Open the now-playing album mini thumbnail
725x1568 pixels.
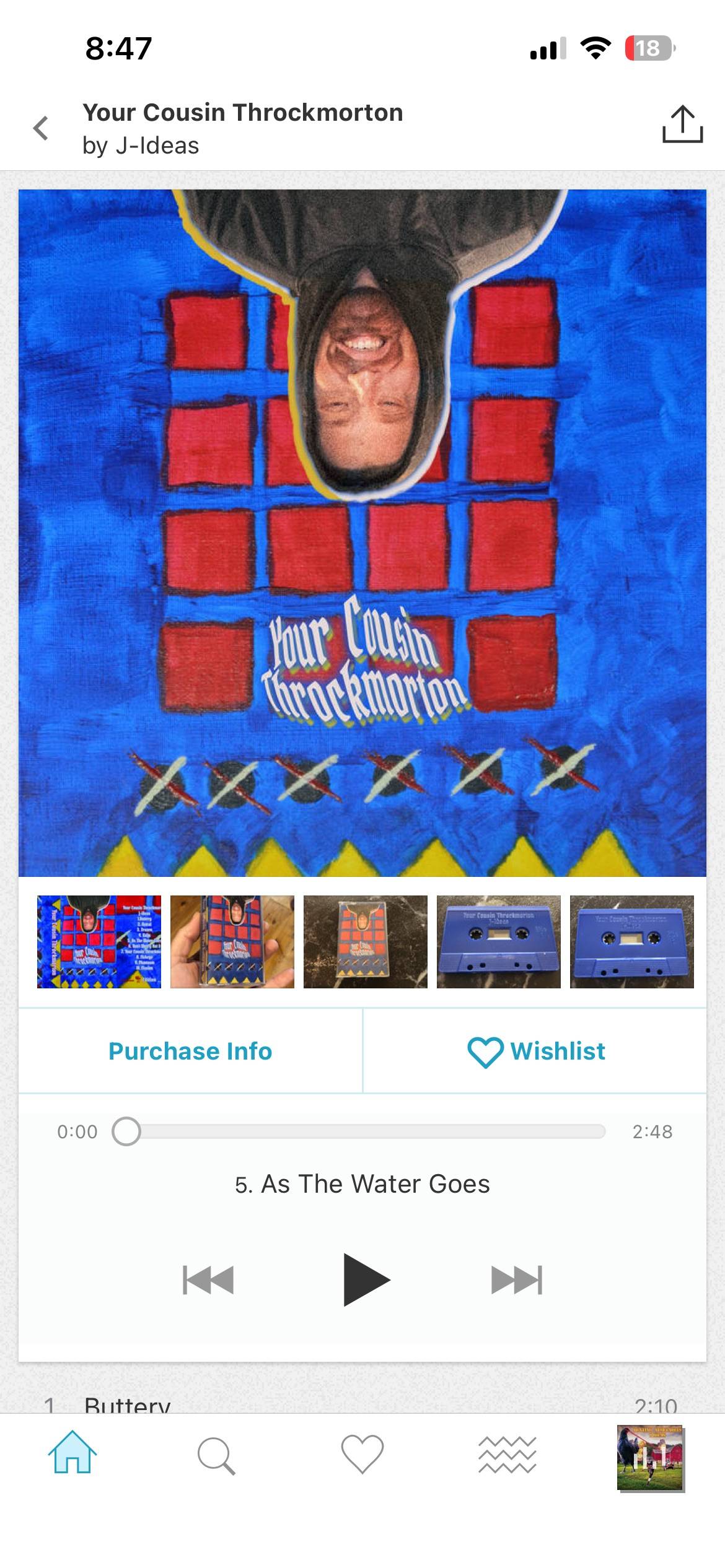coord(651,1458)
